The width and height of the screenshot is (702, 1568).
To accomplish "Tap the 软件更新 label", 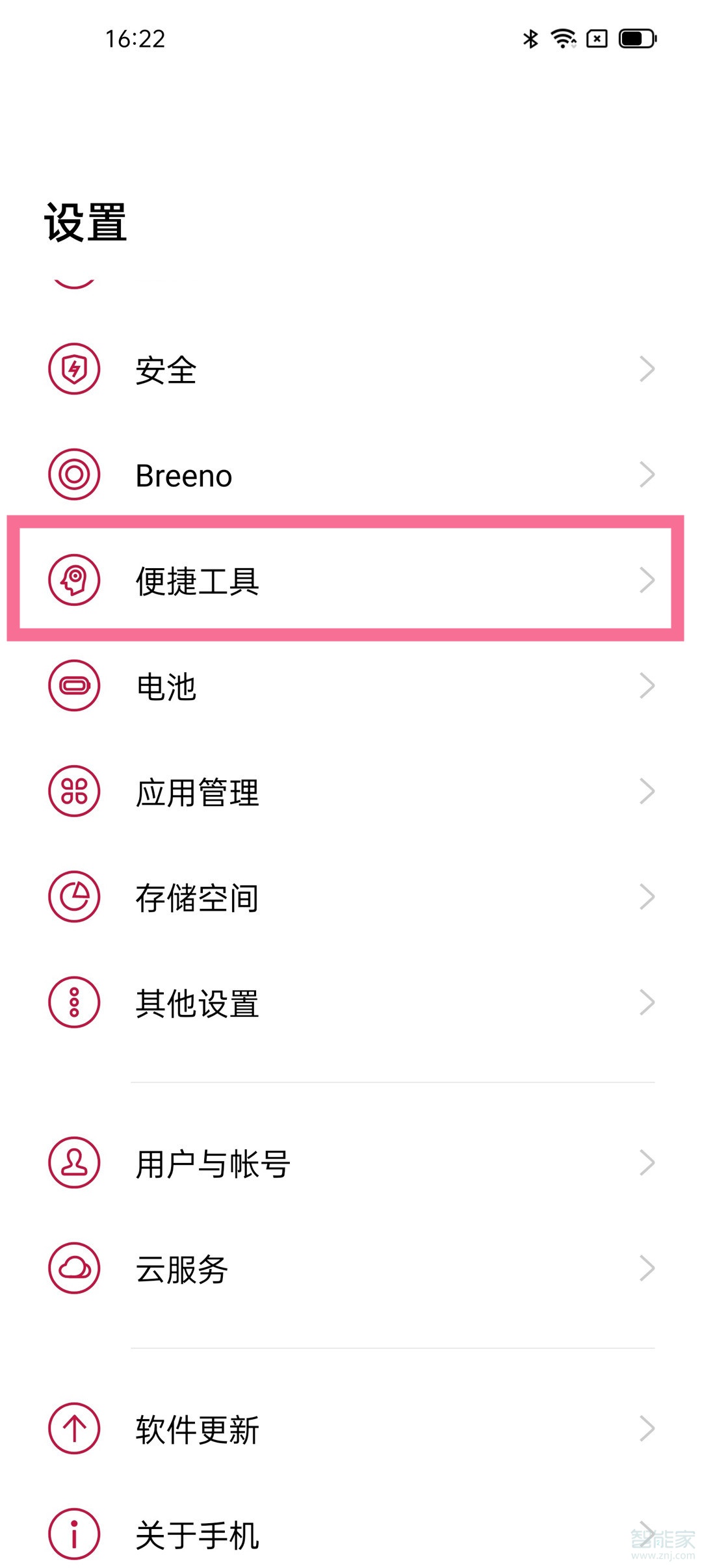I will click(x=197, y=1428).
